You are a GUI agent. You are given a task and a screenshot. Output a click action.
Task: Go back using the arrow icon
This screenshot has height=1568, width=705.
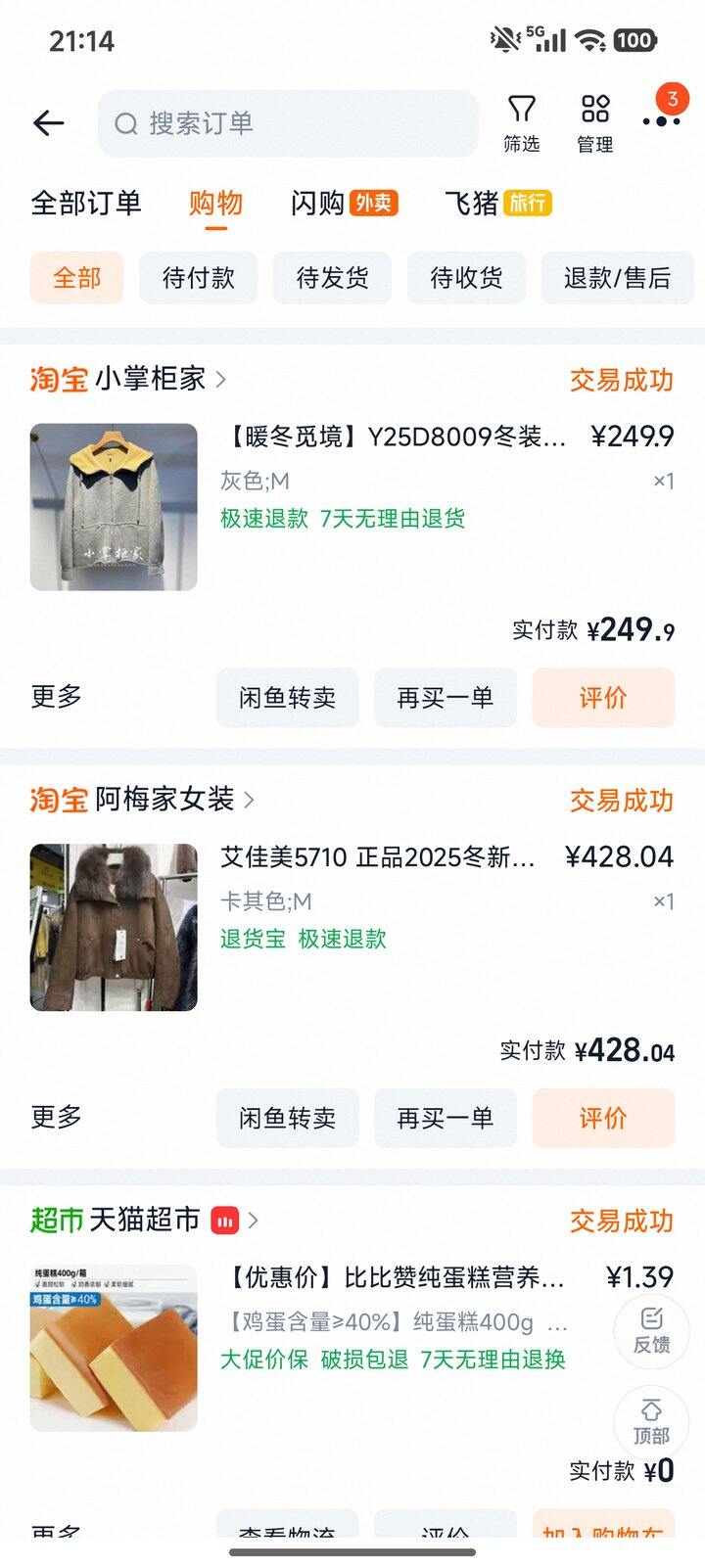pyautogui.click(x=48, y=123)
